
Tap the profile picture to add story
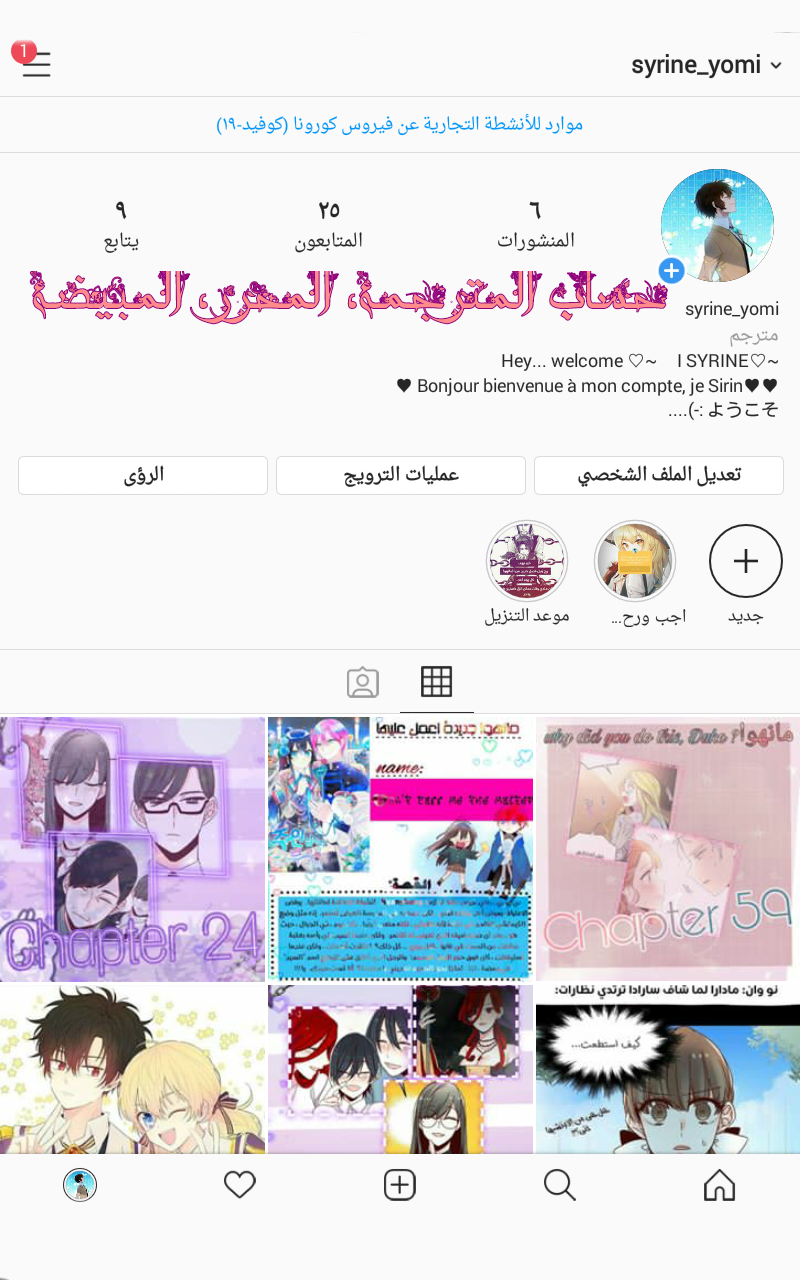716,225
